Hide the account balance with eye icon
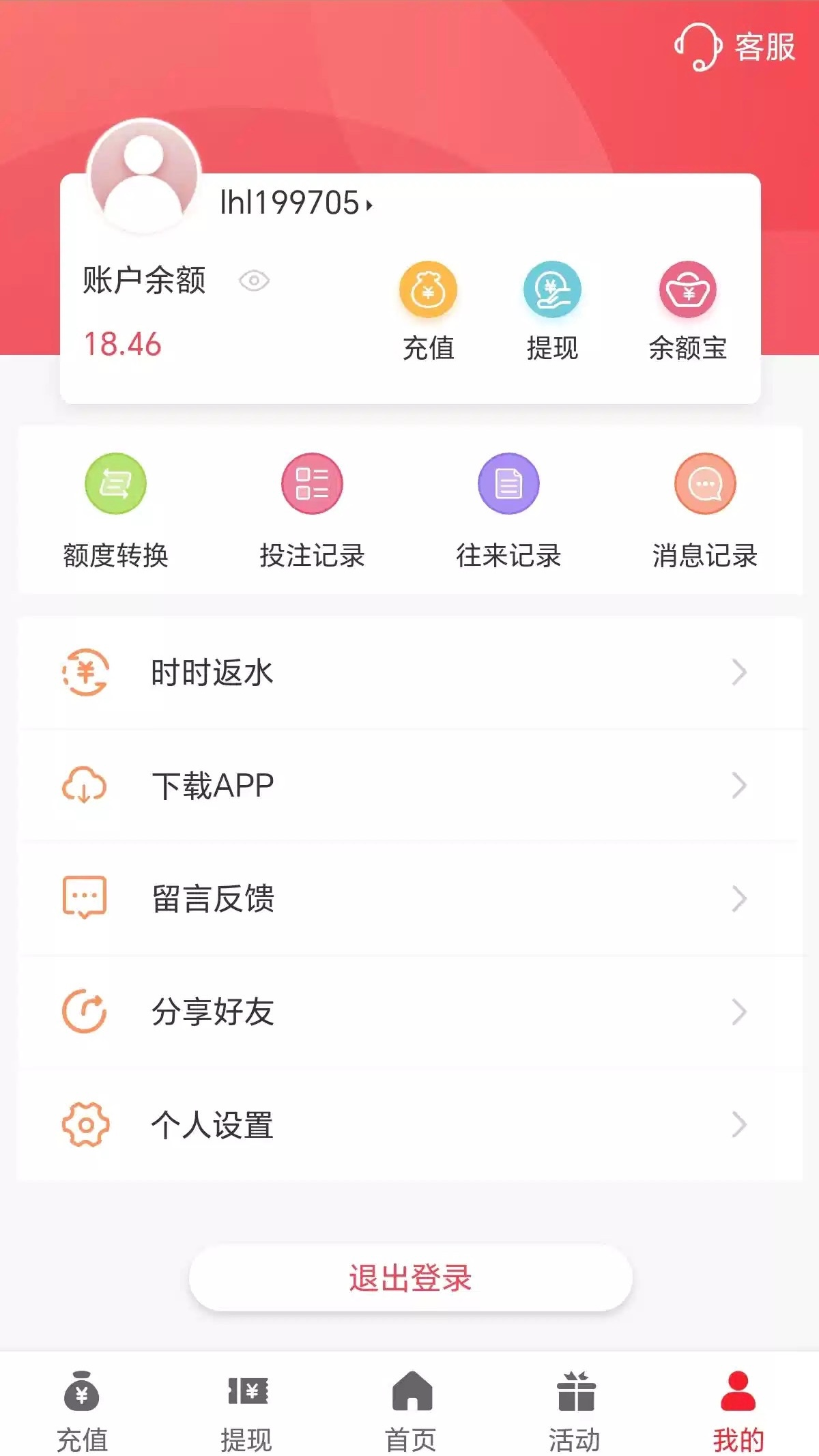 click(x=254, y=281)
